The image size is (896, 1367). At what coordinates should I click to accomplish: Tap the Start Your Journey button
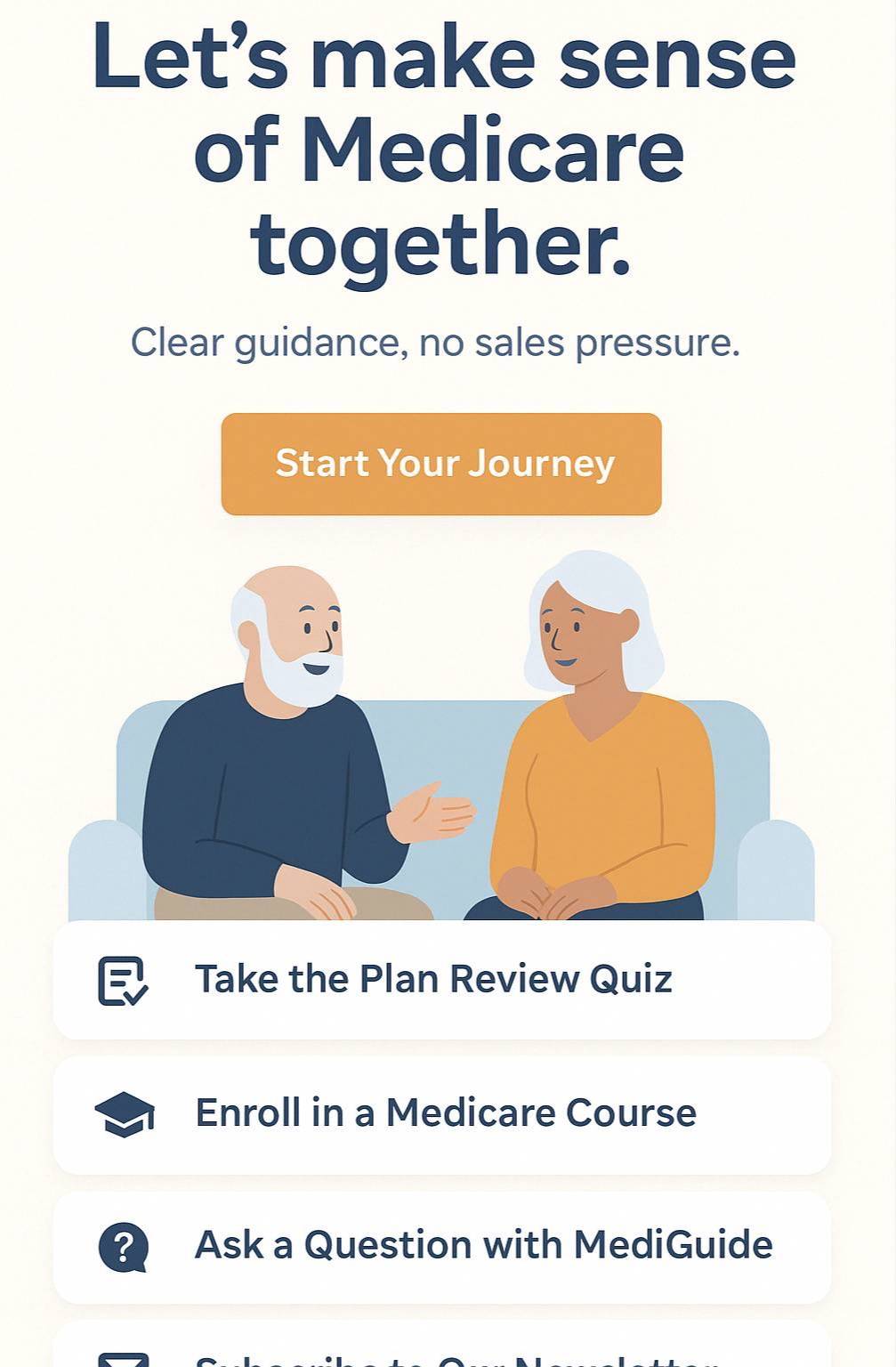441,464
